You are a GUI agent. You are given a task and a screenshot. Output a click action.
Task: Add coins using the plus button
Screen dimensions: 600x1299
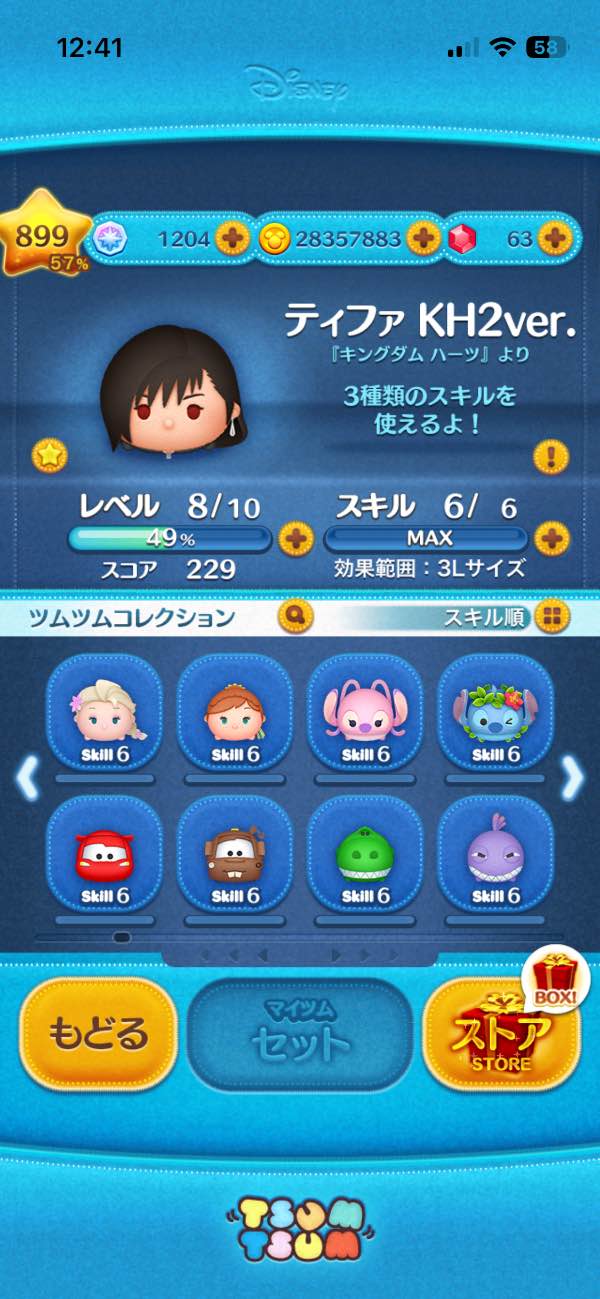[x=423, y=238]
